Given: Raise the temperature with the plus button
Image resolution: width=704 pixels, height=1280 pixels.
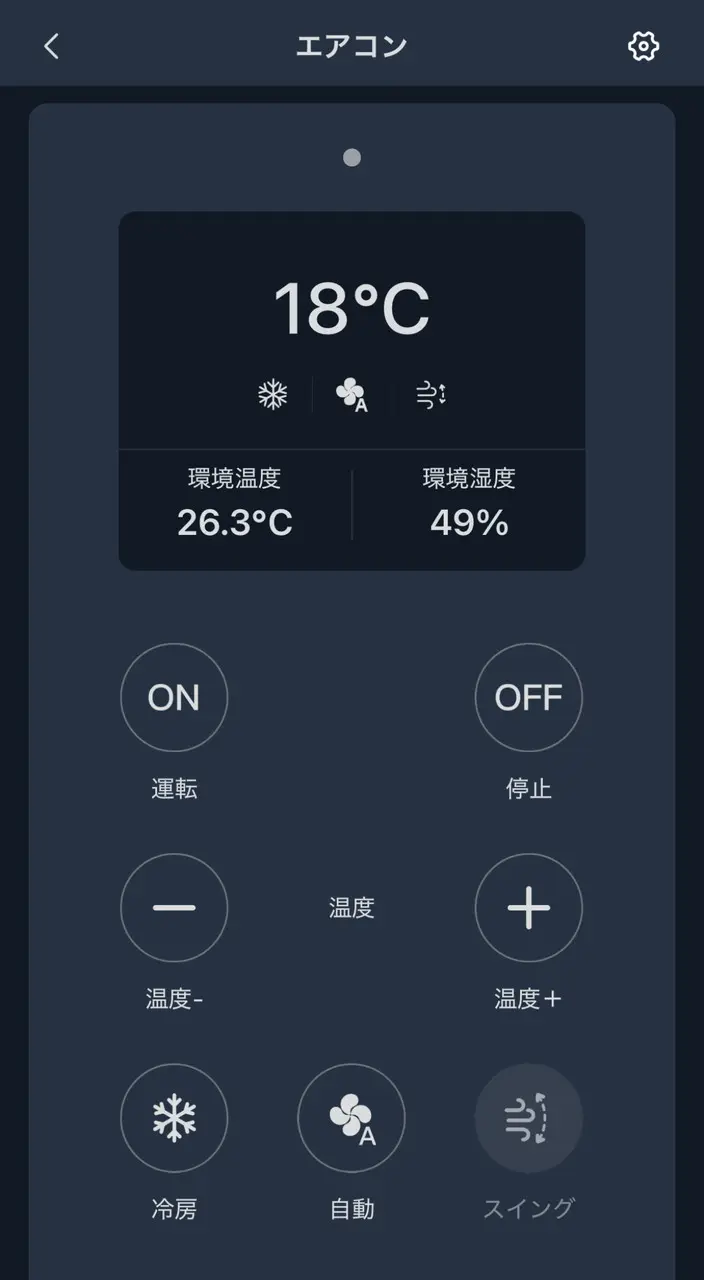Looking at the screenshot, I should point(528,908).
